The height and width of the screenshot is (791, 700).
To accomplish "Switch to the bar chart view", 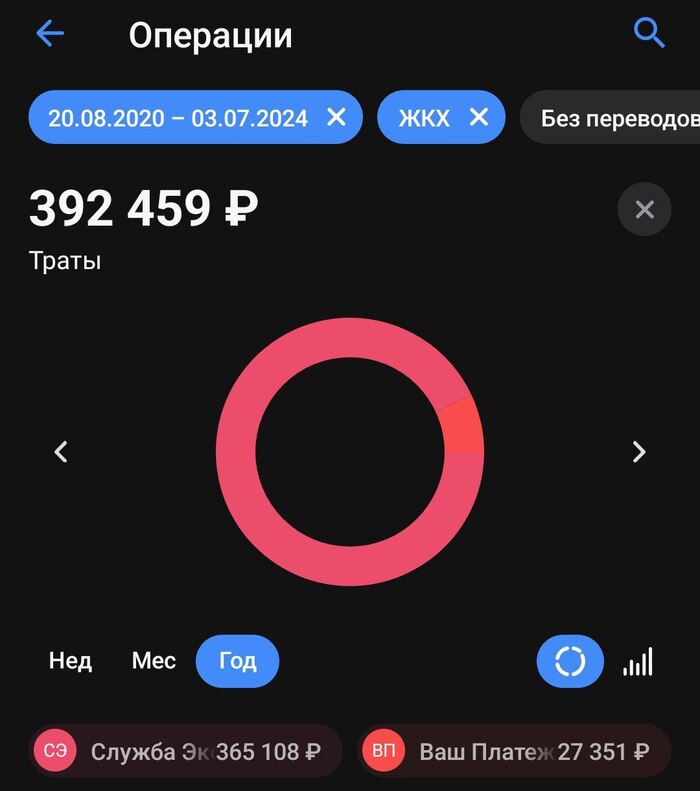I will (x=638, y=661).
